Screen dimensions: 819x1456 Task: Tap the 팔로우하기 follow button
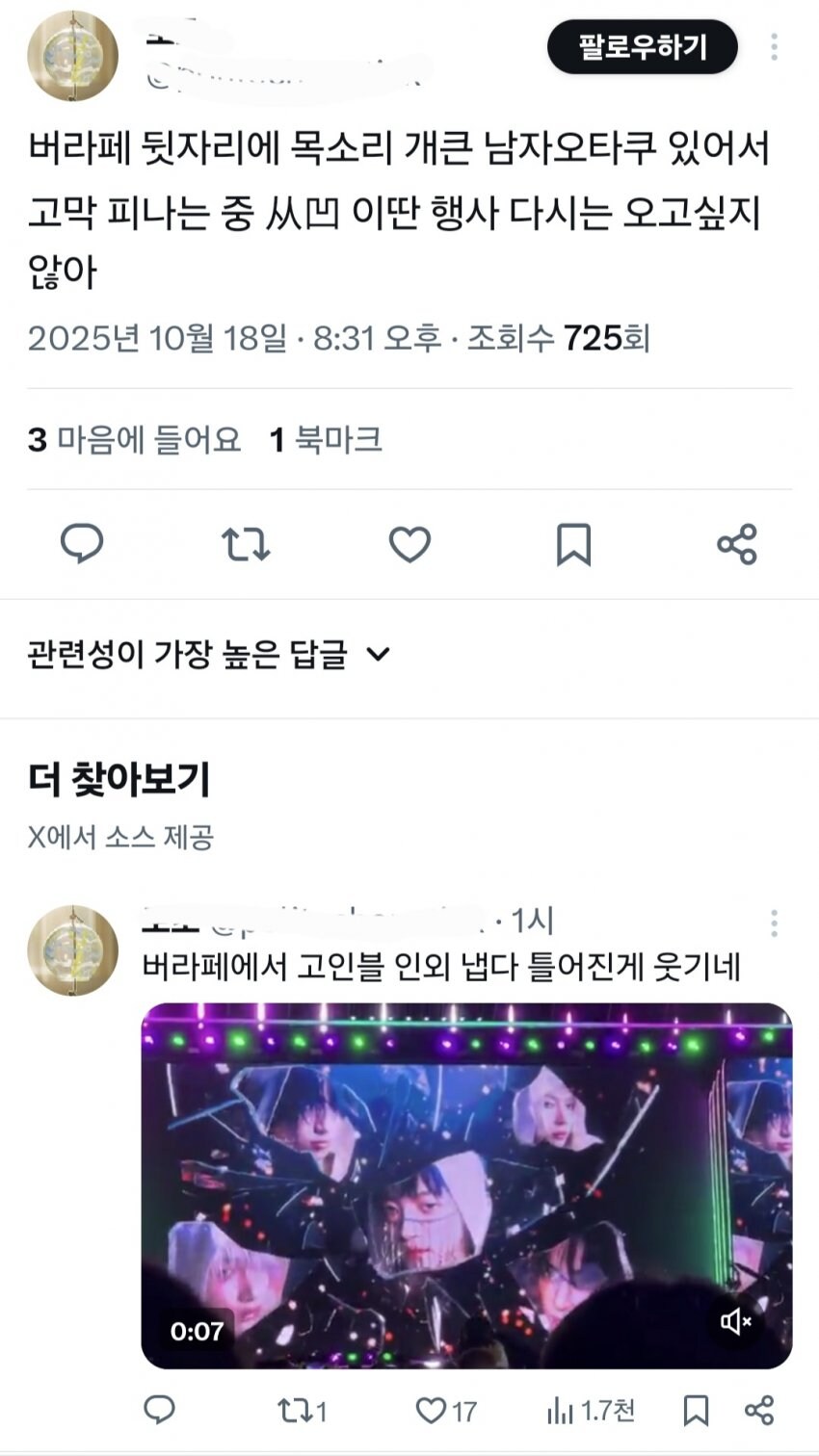643,47
